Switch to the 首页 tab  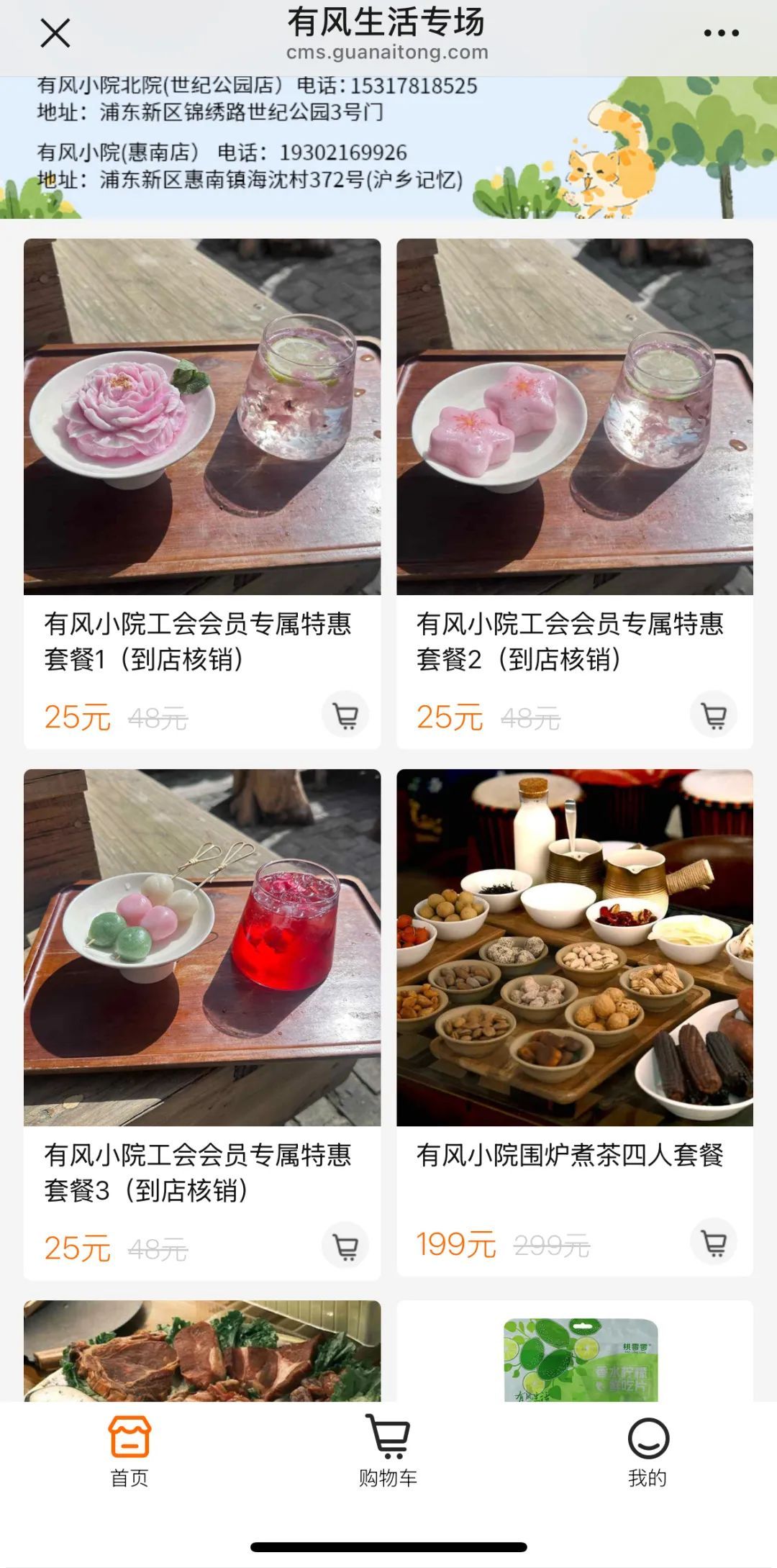(x=129, y=1451)
